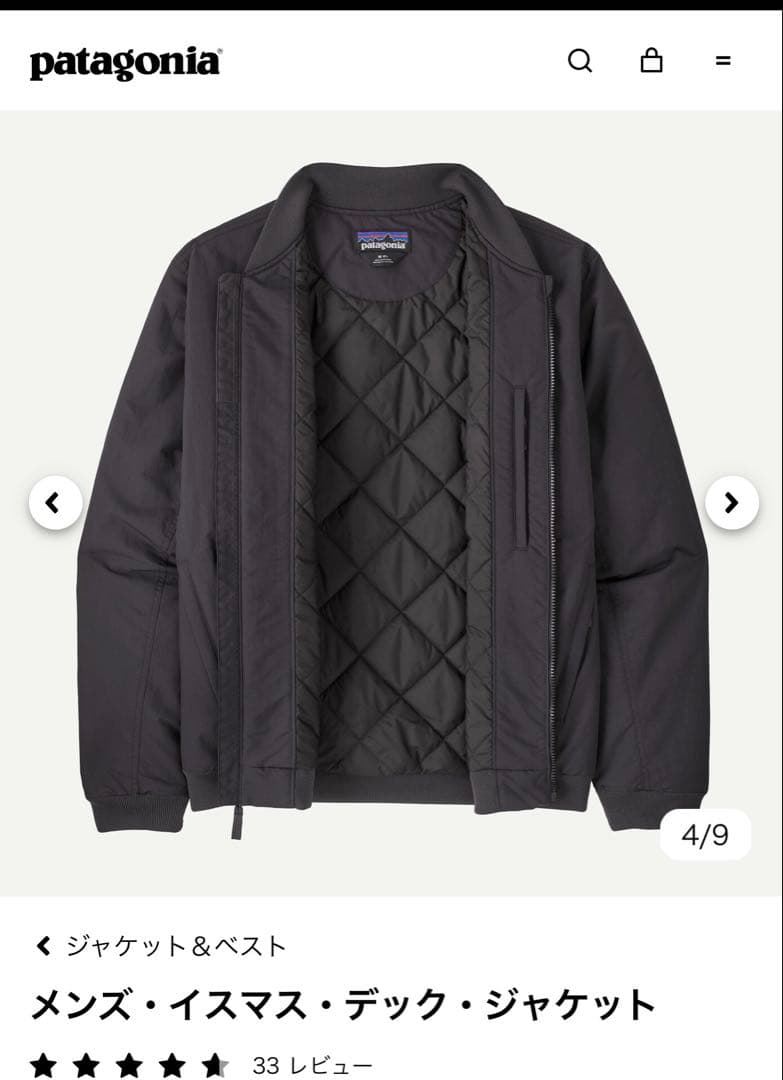
Task: Show the next product image
Action: click(731, 503)
